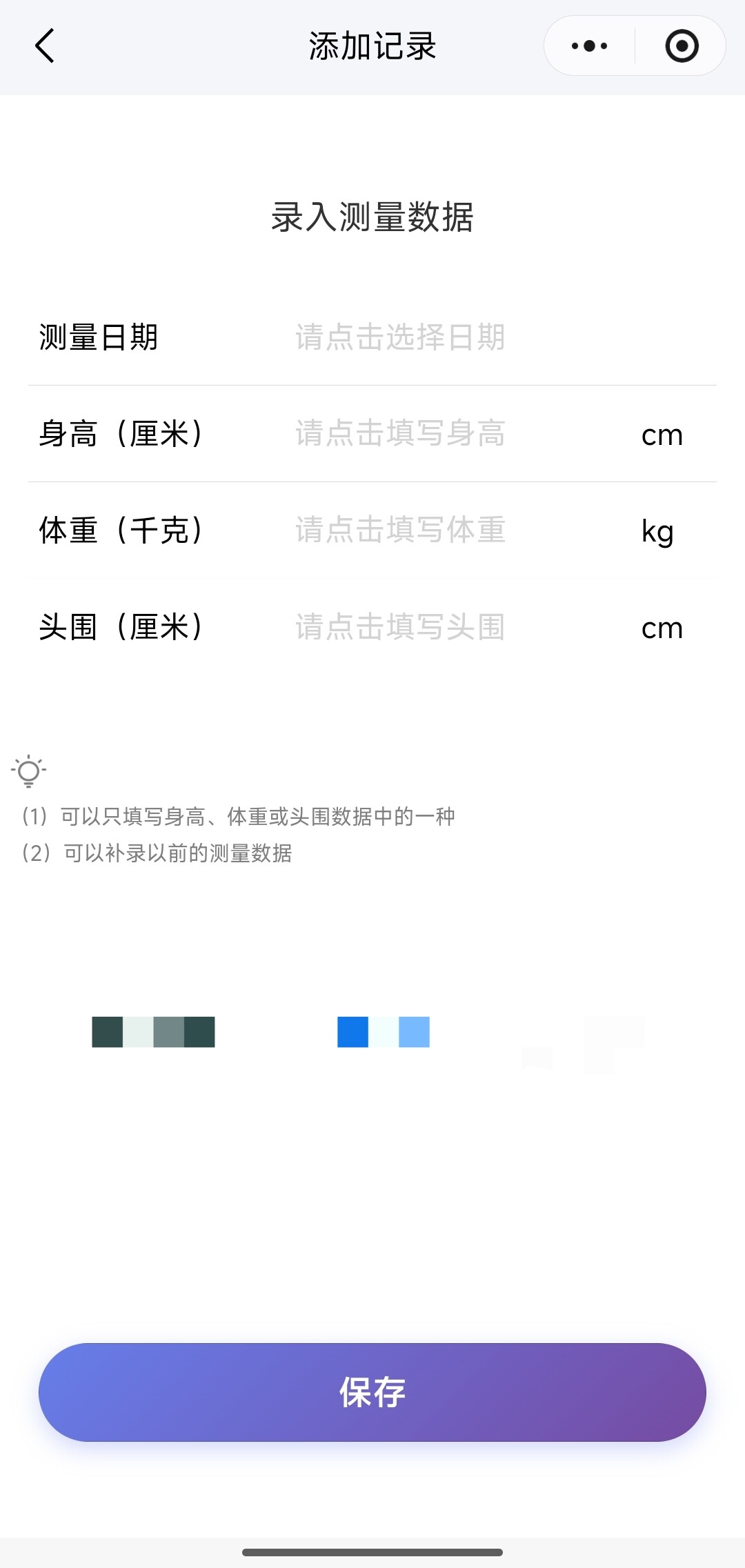Save the record with 保存
This screenshot has width=745, height=1568.
pyautogui.click(x=372, y=1392)
